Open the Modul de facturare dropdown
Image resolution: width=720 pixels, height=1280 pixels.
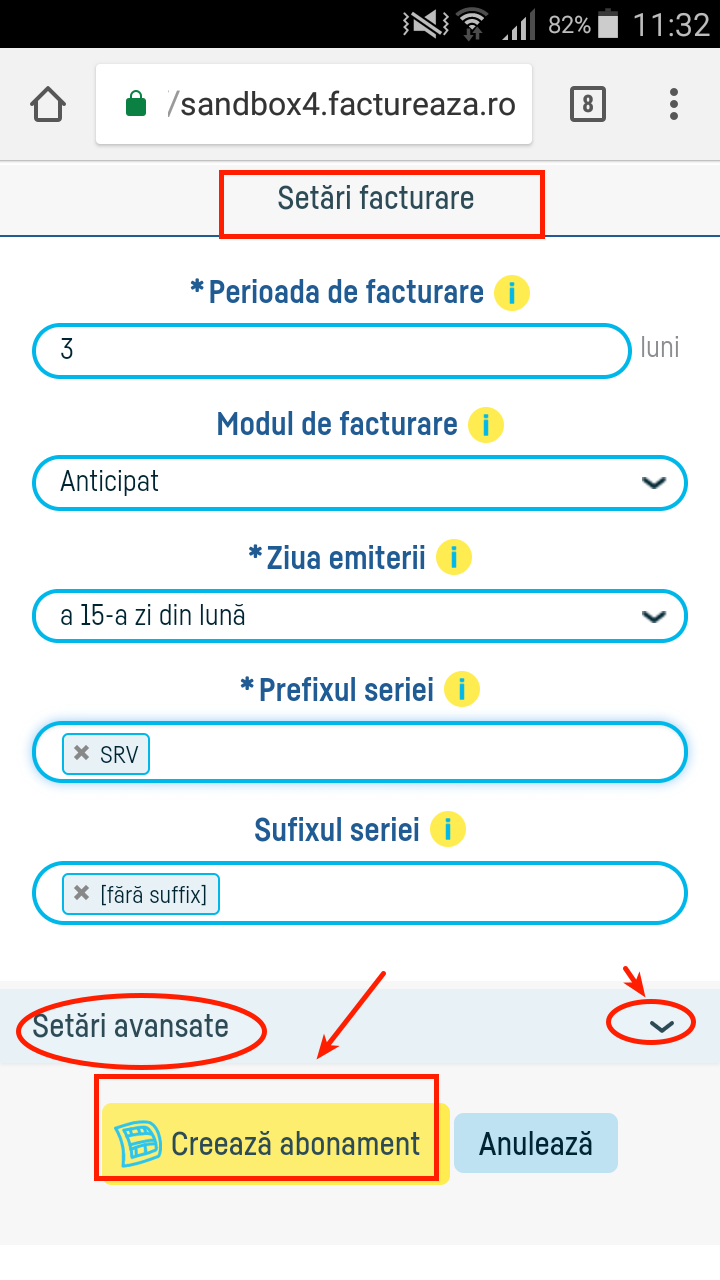(x=654, y=483)
